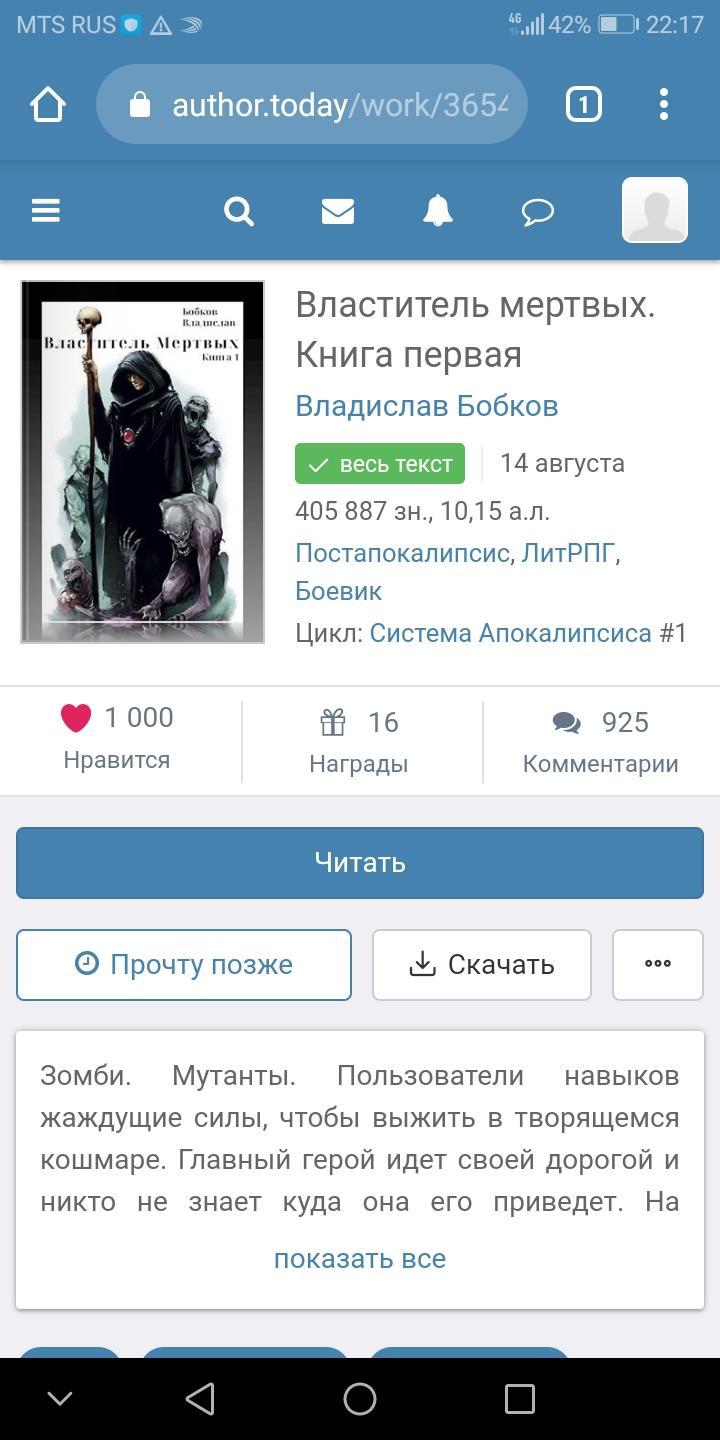Open the notifications bell

click(x=438, y=211)
